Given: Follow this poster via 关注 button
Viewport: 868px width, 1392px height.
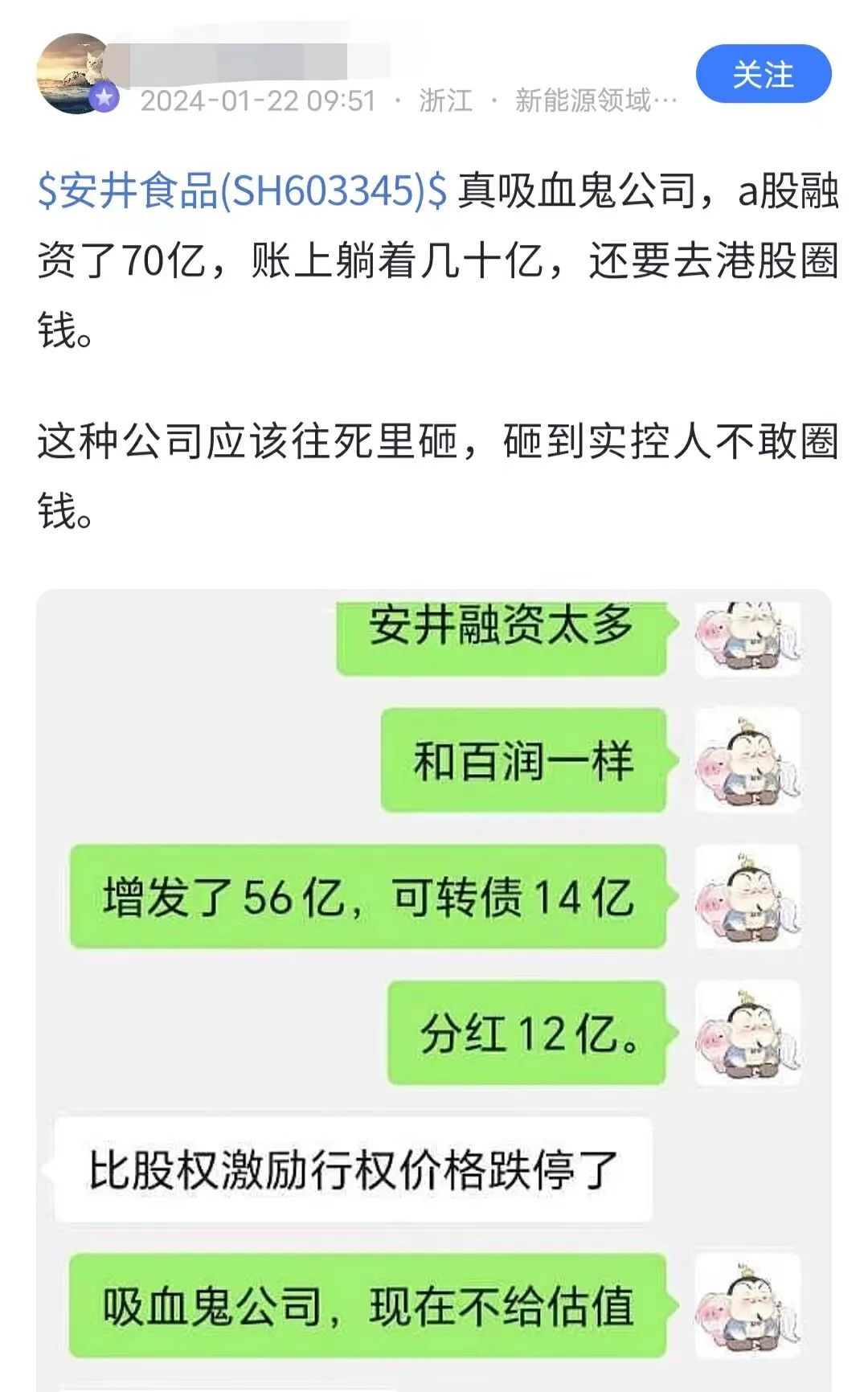Looking at the screenshot, I should pyautogui.click(x=763, y=75).
